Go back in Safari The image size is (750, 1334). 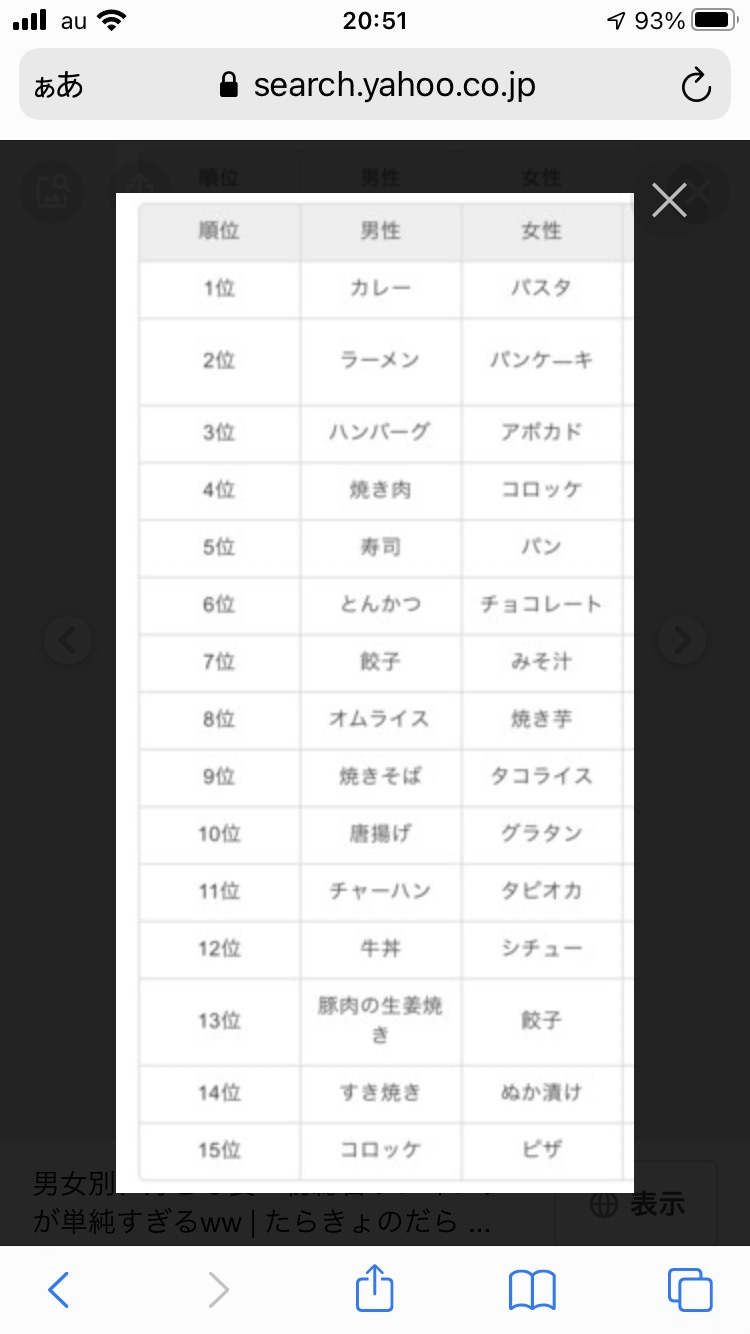(x=59, y=1290)
